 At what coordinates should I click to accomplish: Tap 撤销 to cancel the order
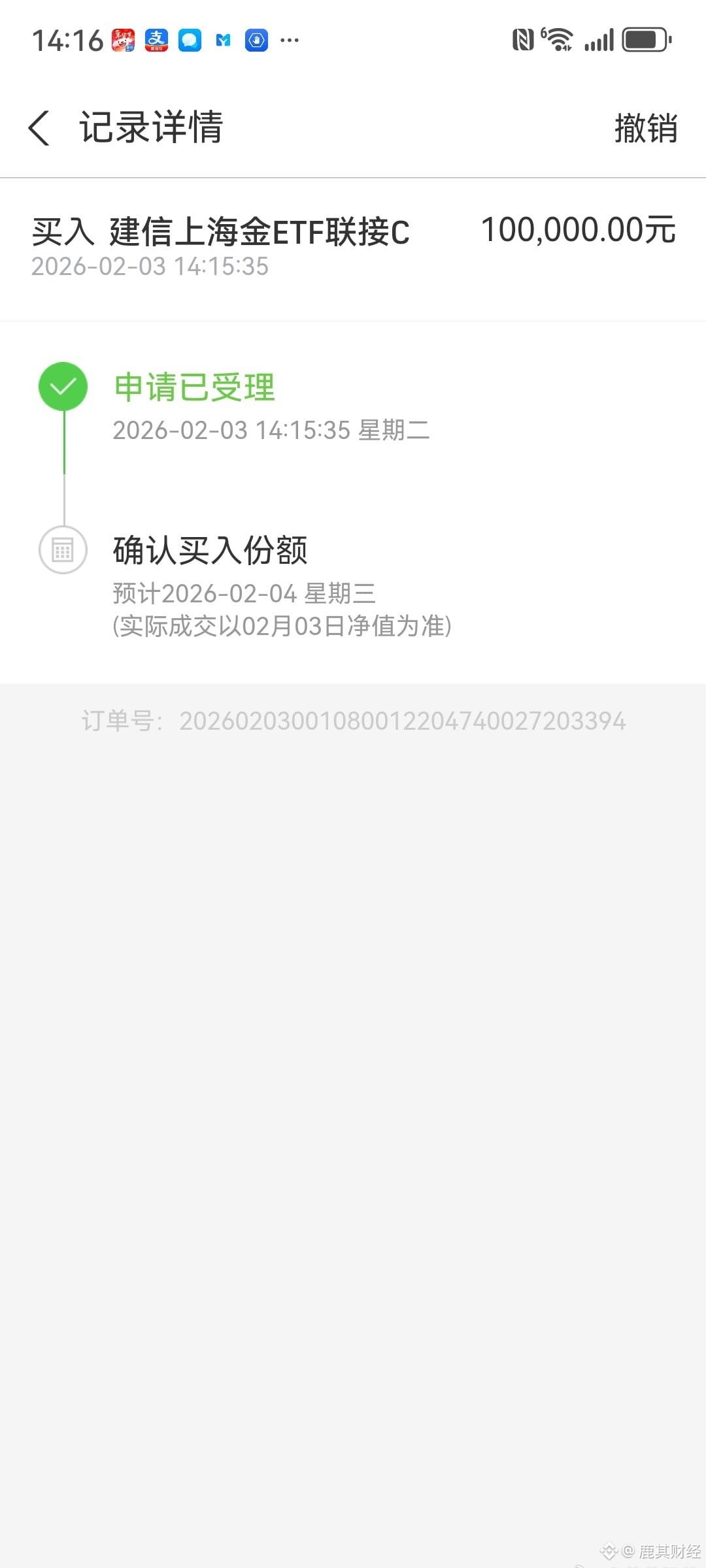[645, 128]
